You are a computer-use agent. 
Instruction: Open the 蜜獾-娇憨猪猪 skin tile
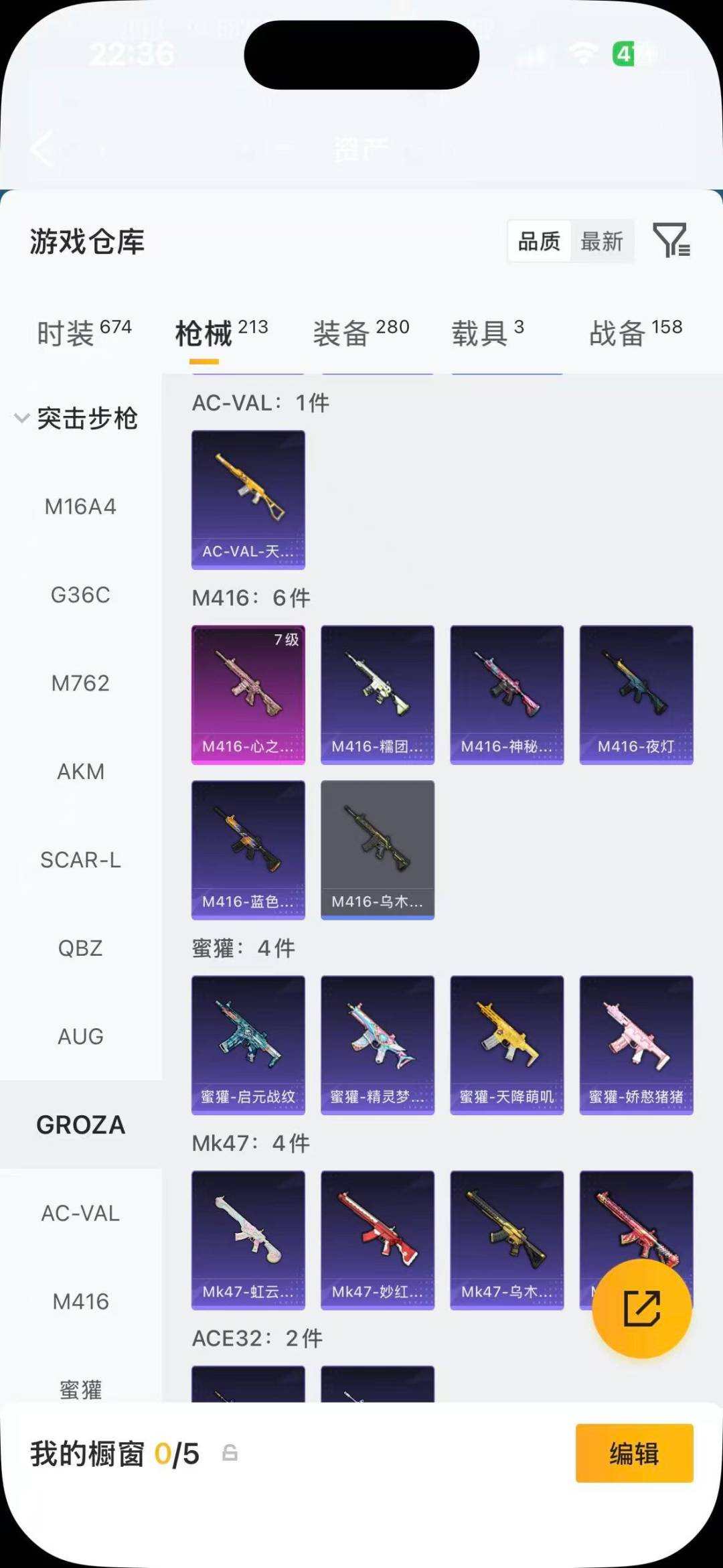point(636,1045)
